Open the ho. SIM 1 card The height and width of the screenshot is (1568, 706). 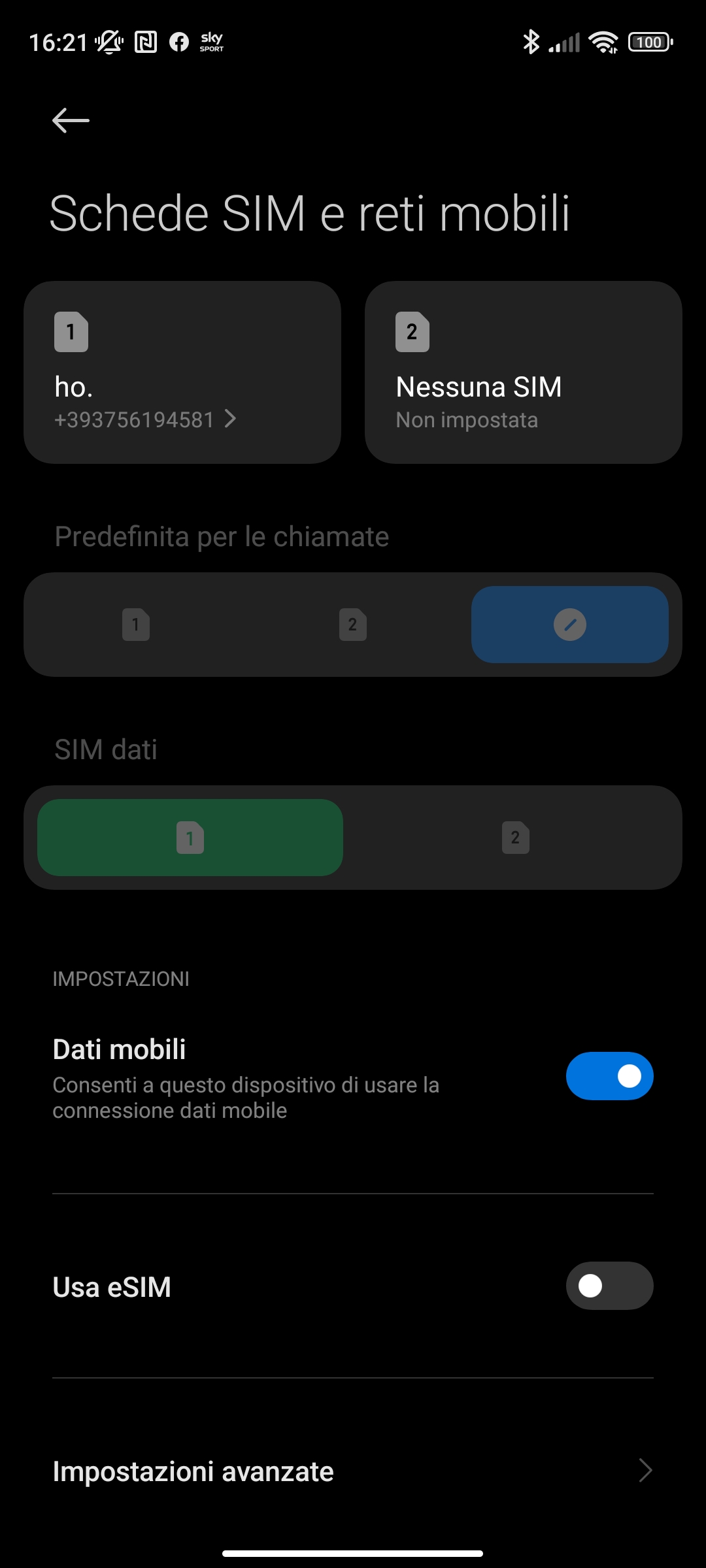pos(182,372)
